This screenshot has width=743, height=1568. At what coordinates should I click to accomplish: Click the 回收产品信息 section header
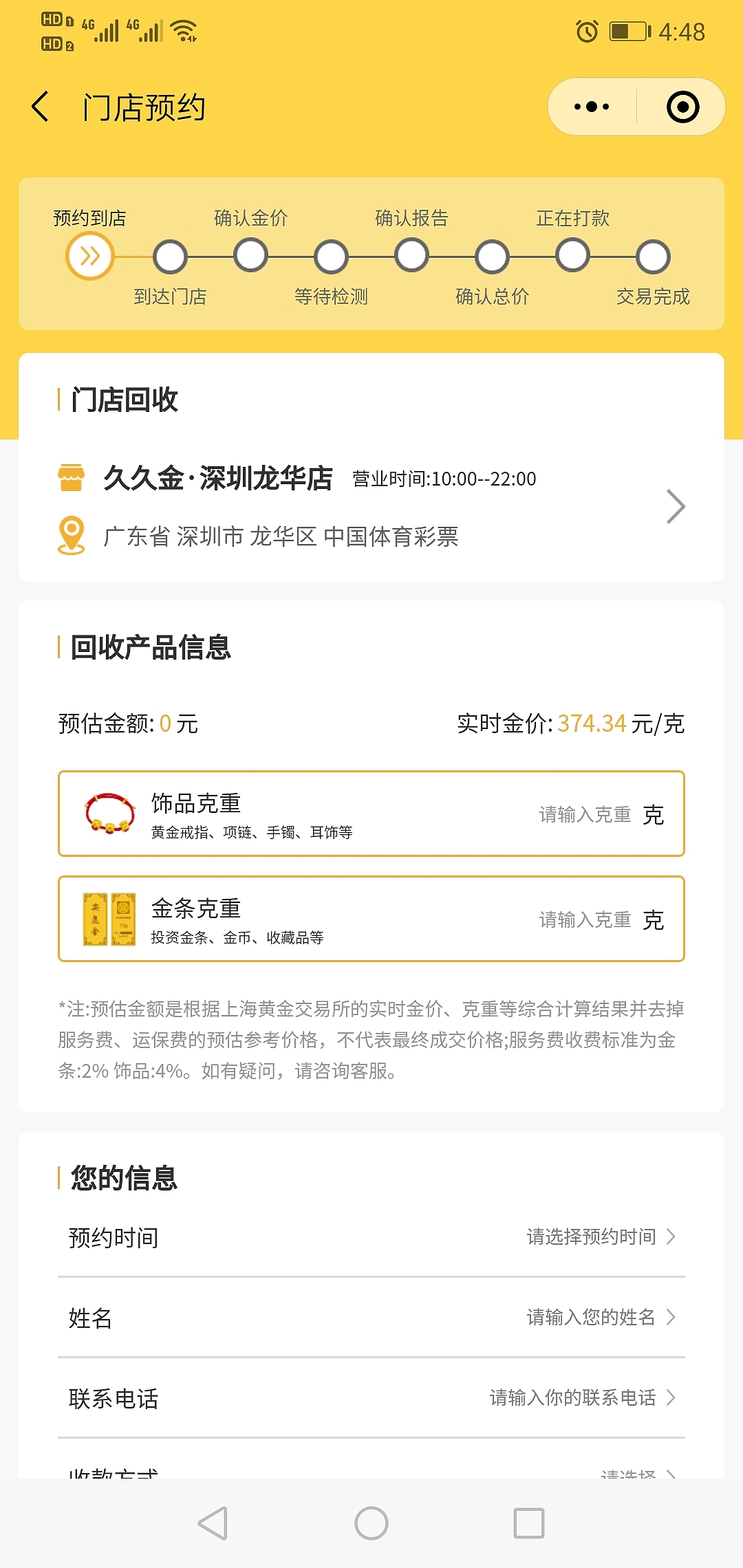point(150,647)
